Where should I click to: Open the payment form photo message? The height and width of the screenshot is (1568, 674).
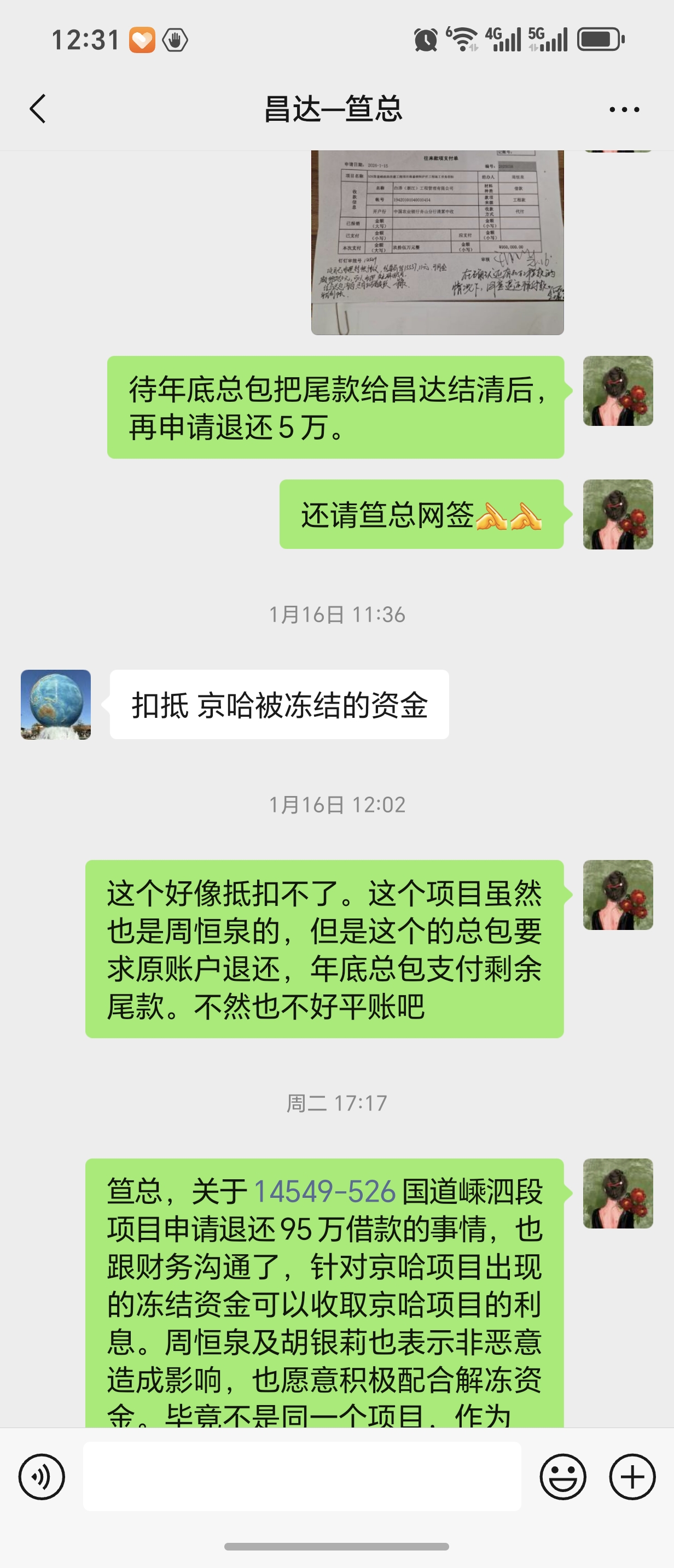coord(437,242)
